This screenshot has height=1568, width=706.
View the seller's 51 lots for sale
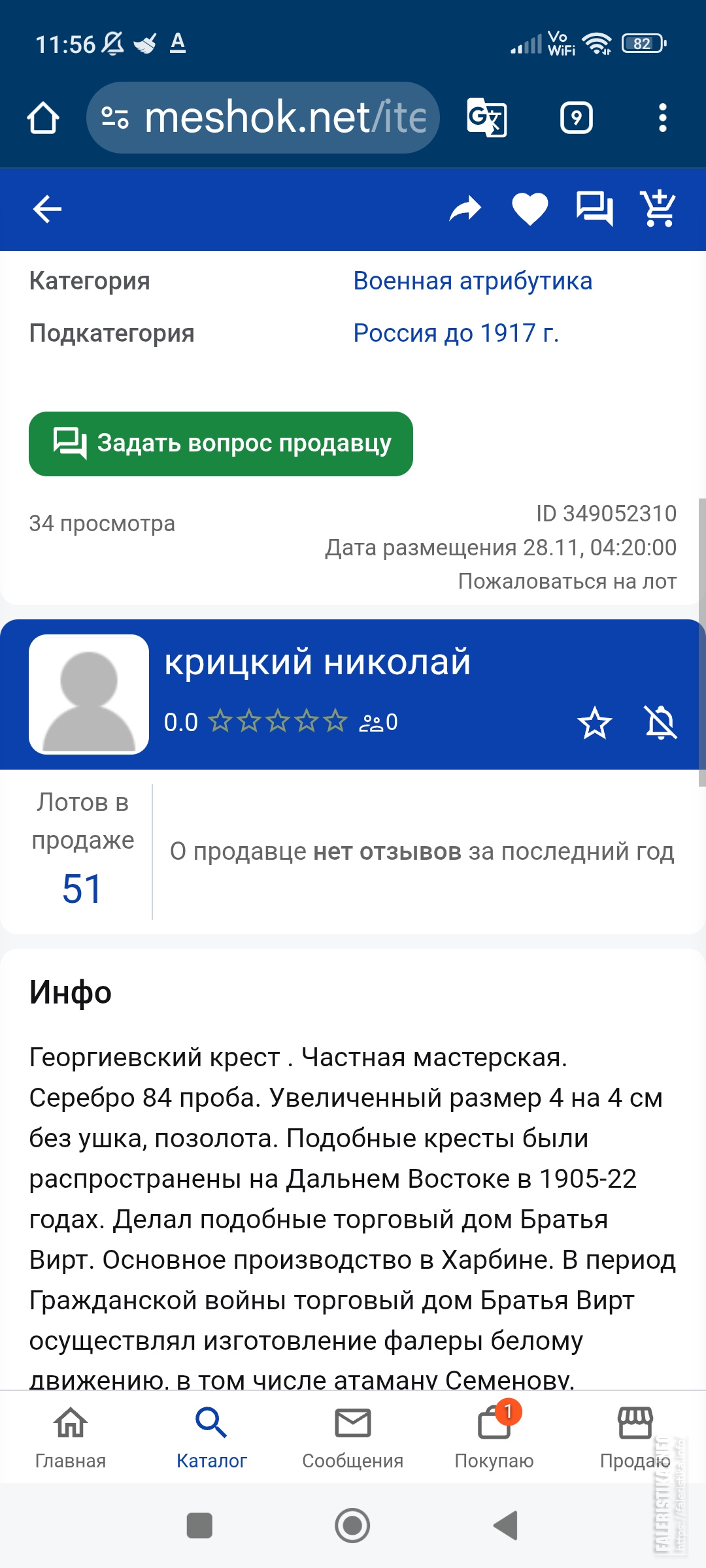(82, 889)
